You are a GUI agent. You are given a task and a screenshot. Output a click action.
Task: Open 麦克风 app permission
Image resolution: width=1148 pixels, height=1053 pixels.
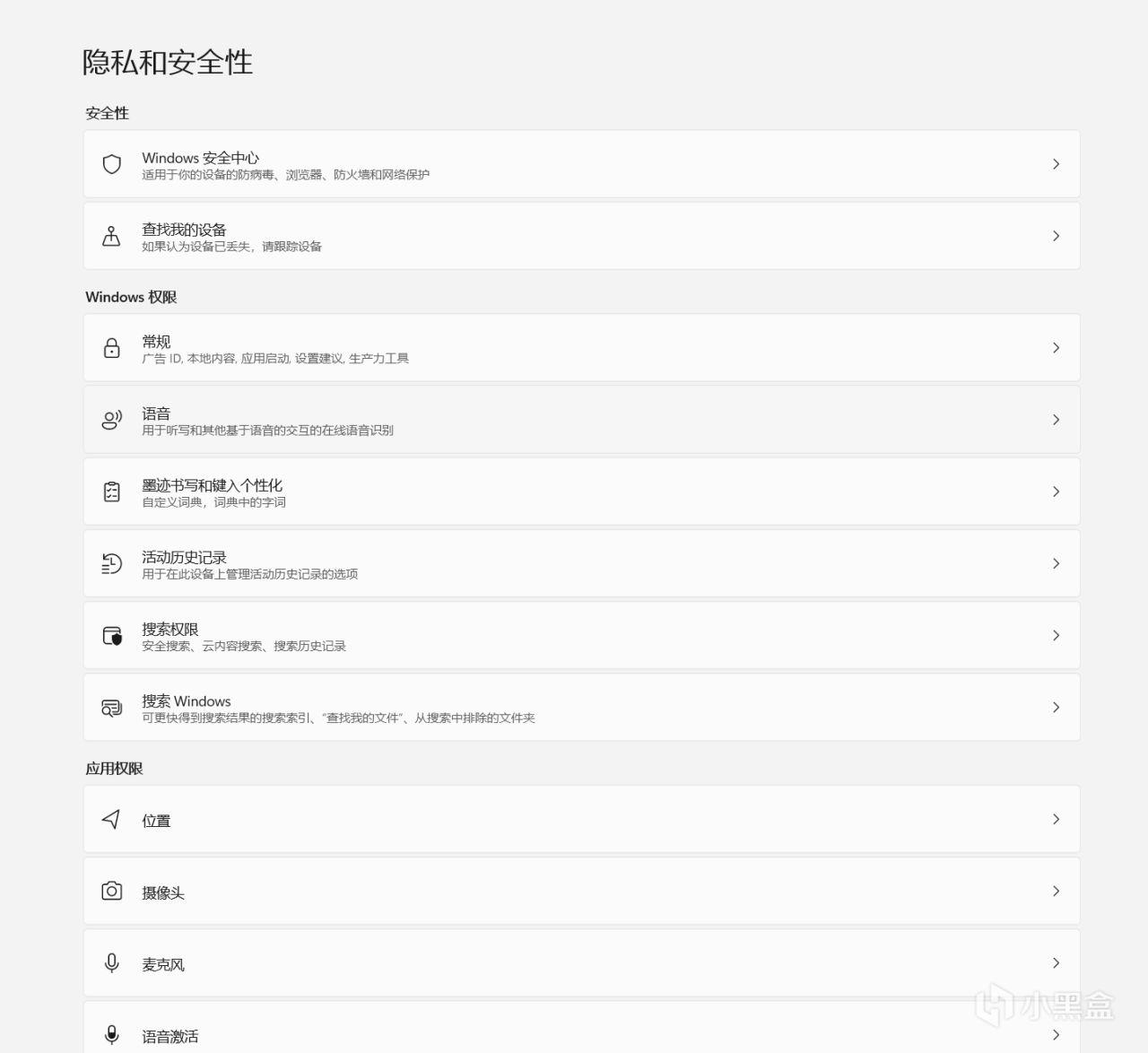(581, 962)
